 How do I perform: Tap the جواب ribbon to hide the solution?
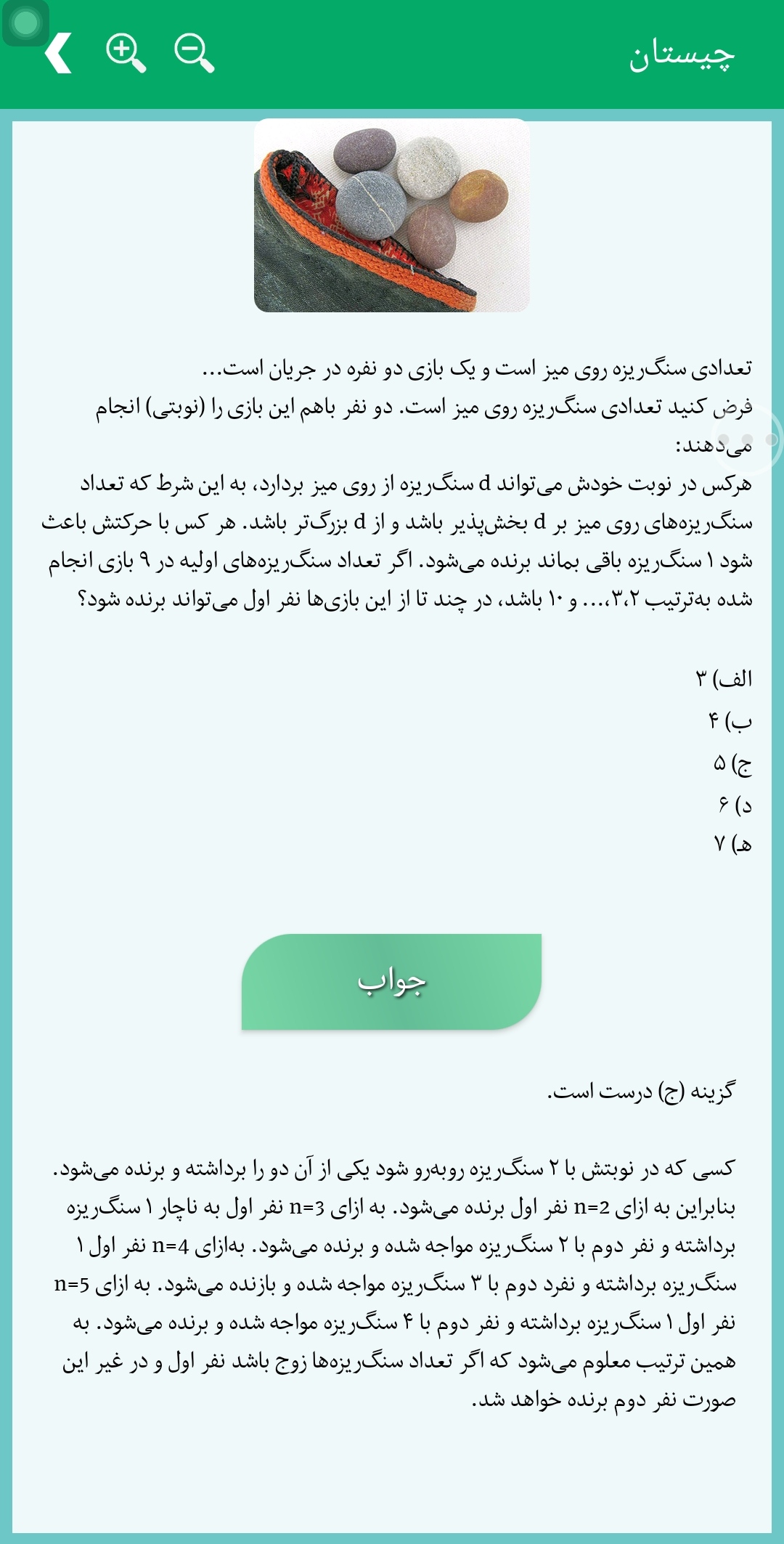click(392, 984)
